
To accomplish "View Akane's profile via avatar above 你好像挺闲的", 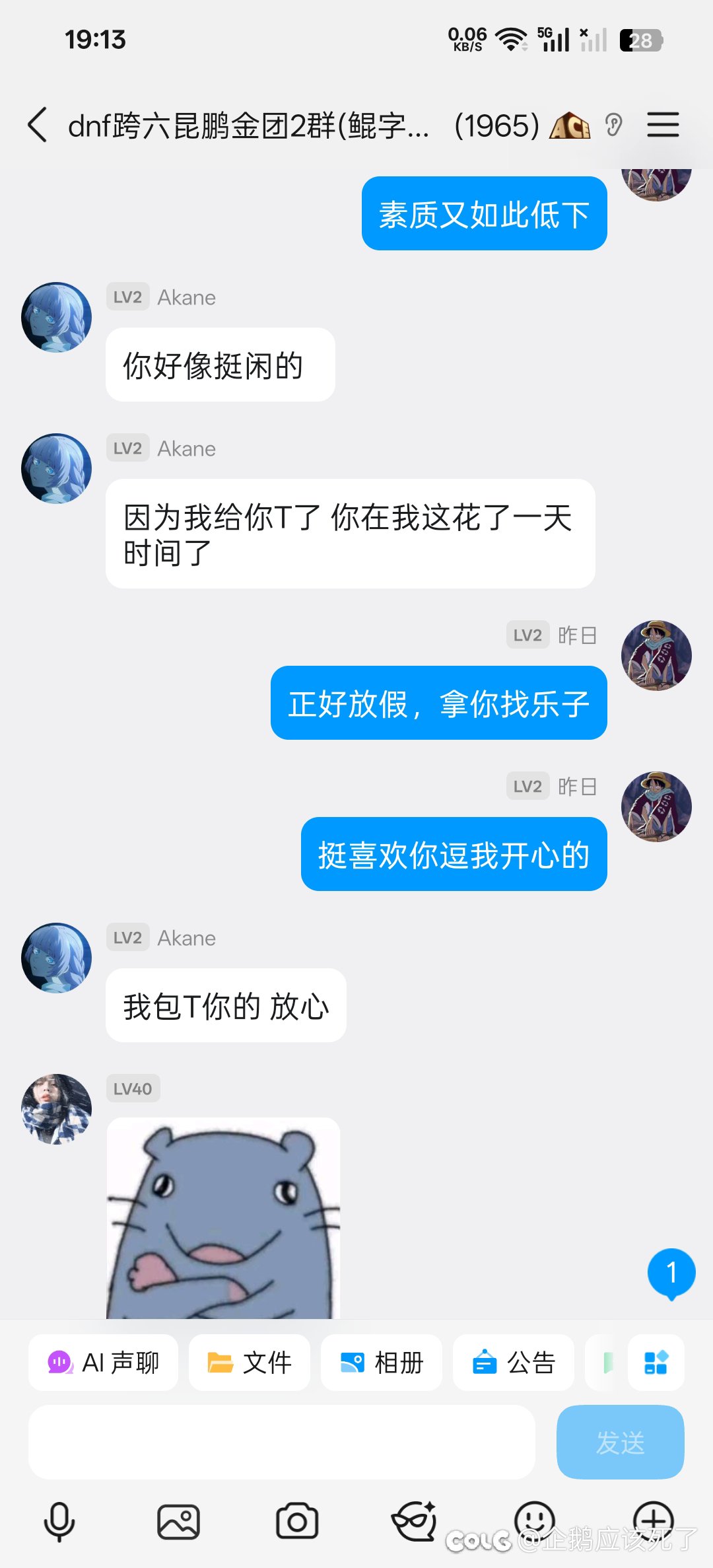I will tap(56, 317).
